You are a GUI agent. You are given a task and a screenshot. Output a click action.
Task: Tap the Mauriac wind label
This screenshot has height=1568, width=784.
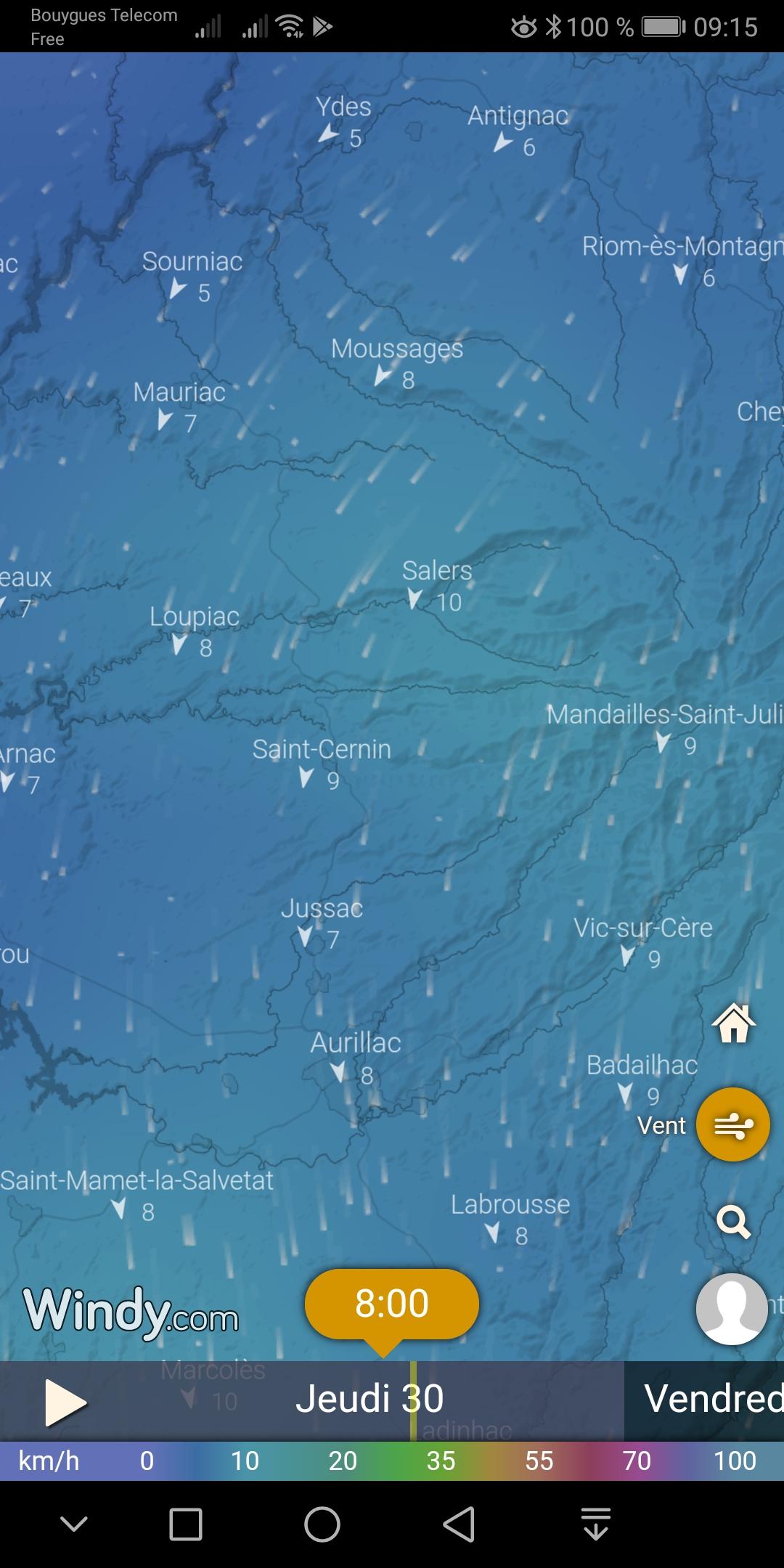[179, 407]
